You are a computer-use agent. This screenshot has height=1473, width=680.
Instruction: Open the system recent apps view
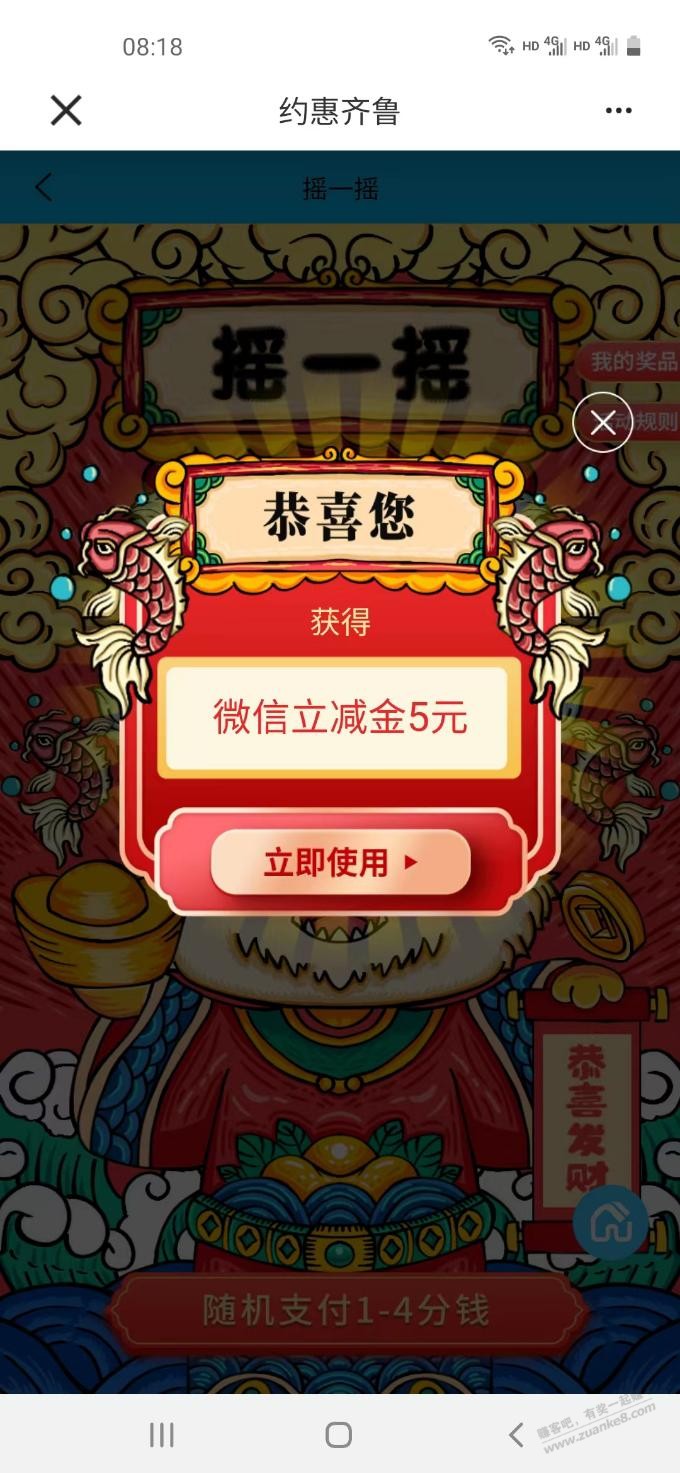(x=161, y=1435)
